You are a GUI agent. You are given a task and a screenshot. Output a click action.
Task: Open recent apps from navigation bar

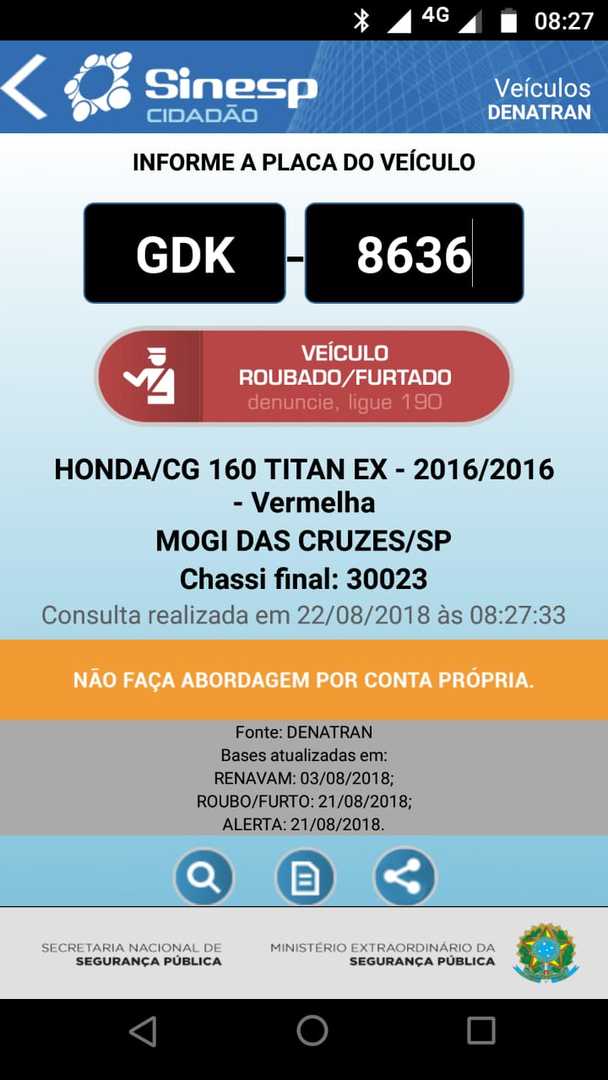click(x=481, y=1030)
